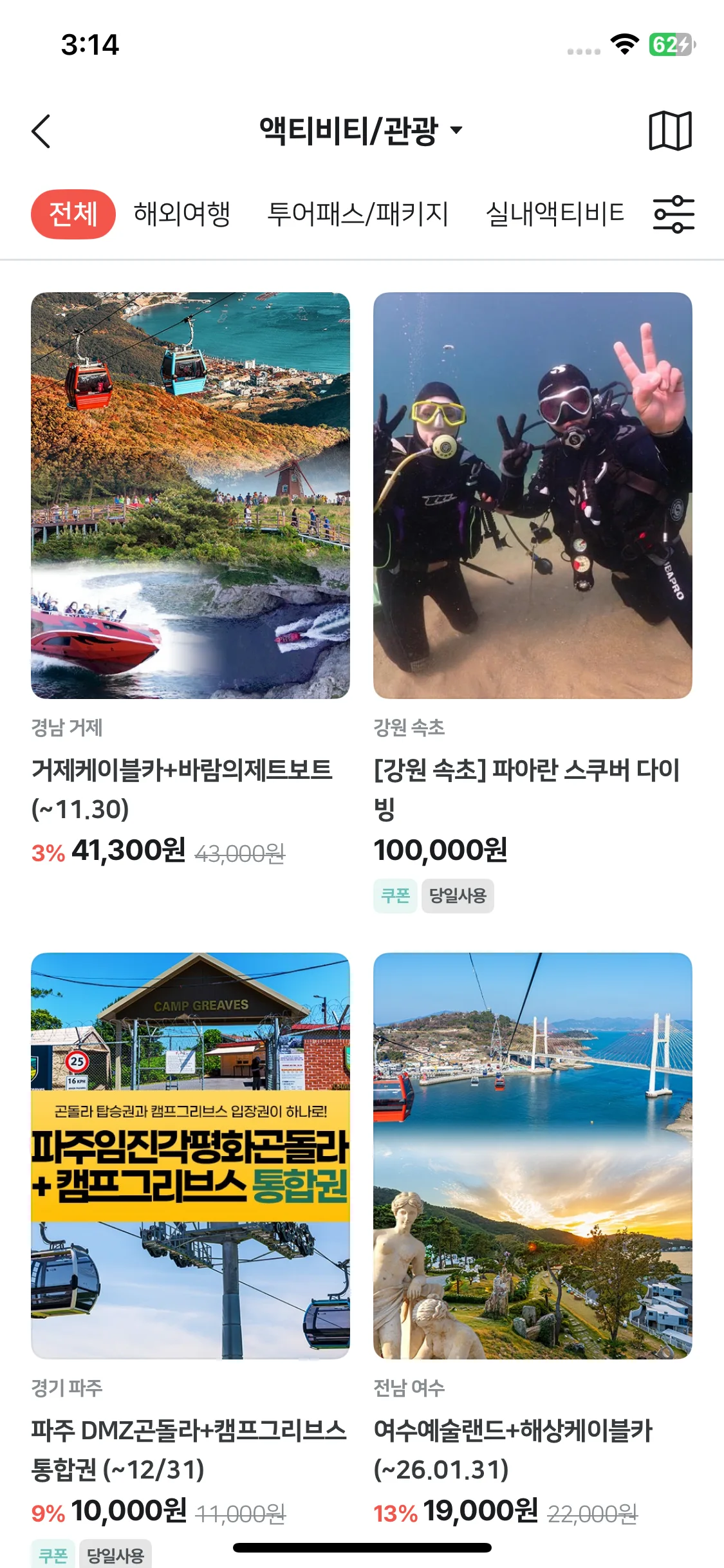View the 여수예술랜드+해상케이블카 listing

pos(533,1155)
